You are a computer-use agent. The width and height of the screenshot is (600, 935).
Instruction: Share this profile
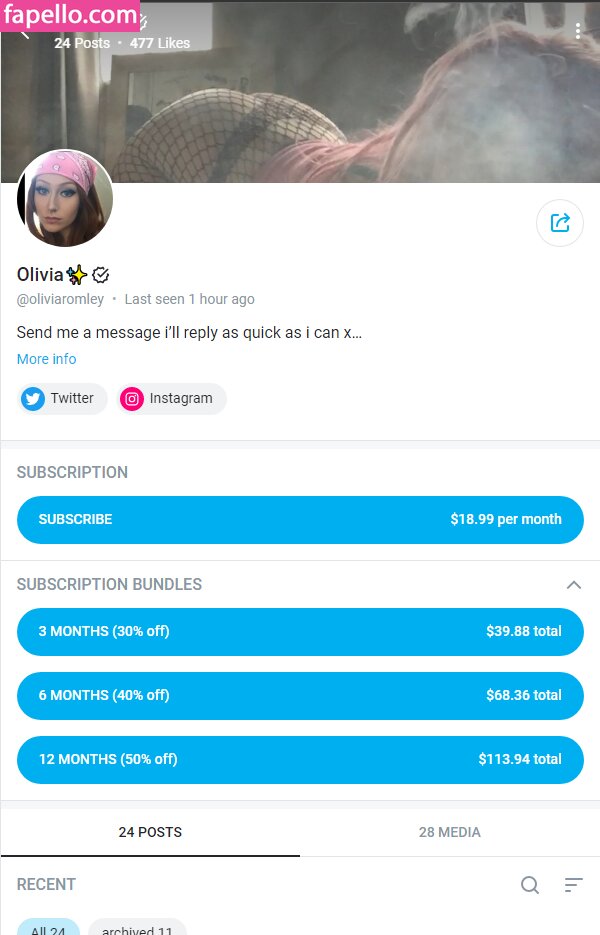coord(560,223)
